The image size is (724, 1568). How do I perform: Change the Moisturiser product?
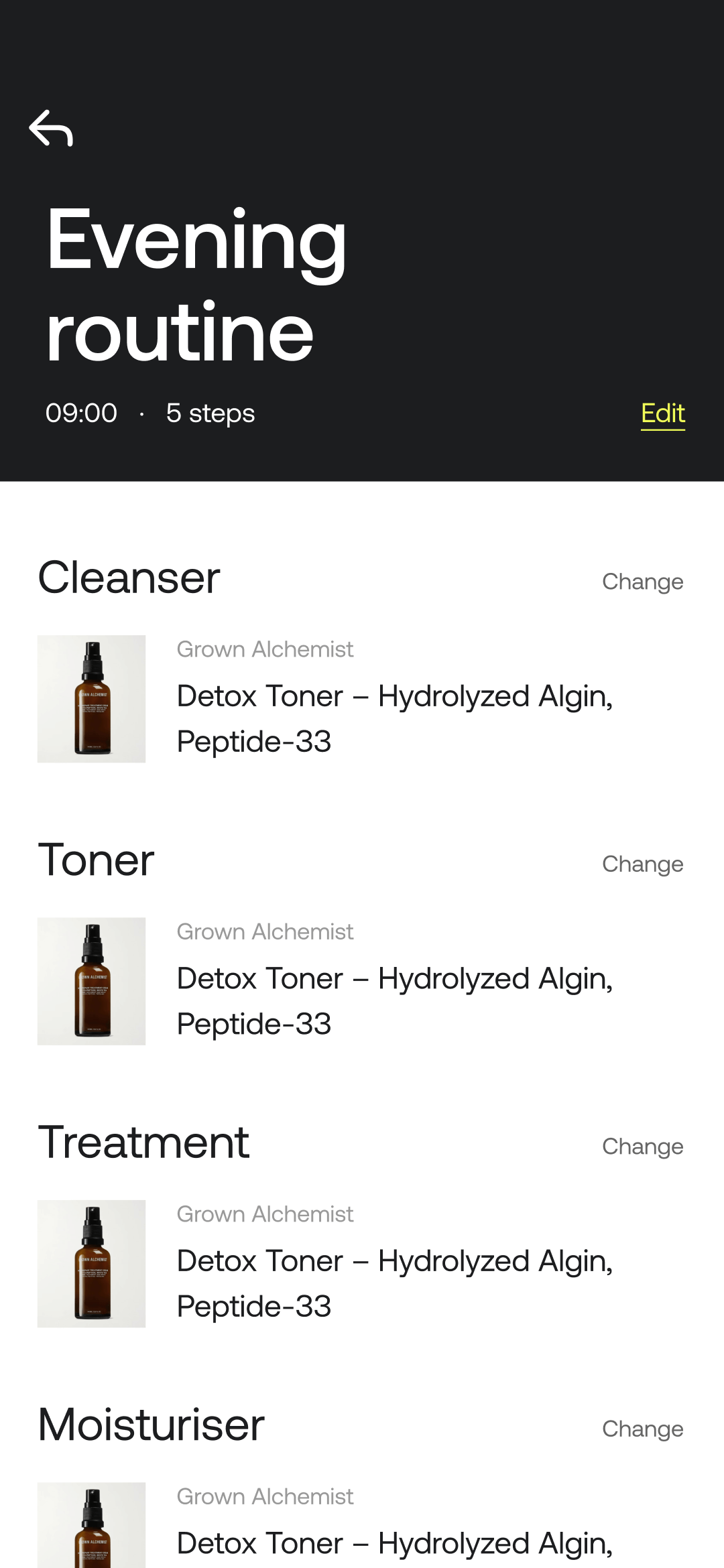click(642, 1429)
